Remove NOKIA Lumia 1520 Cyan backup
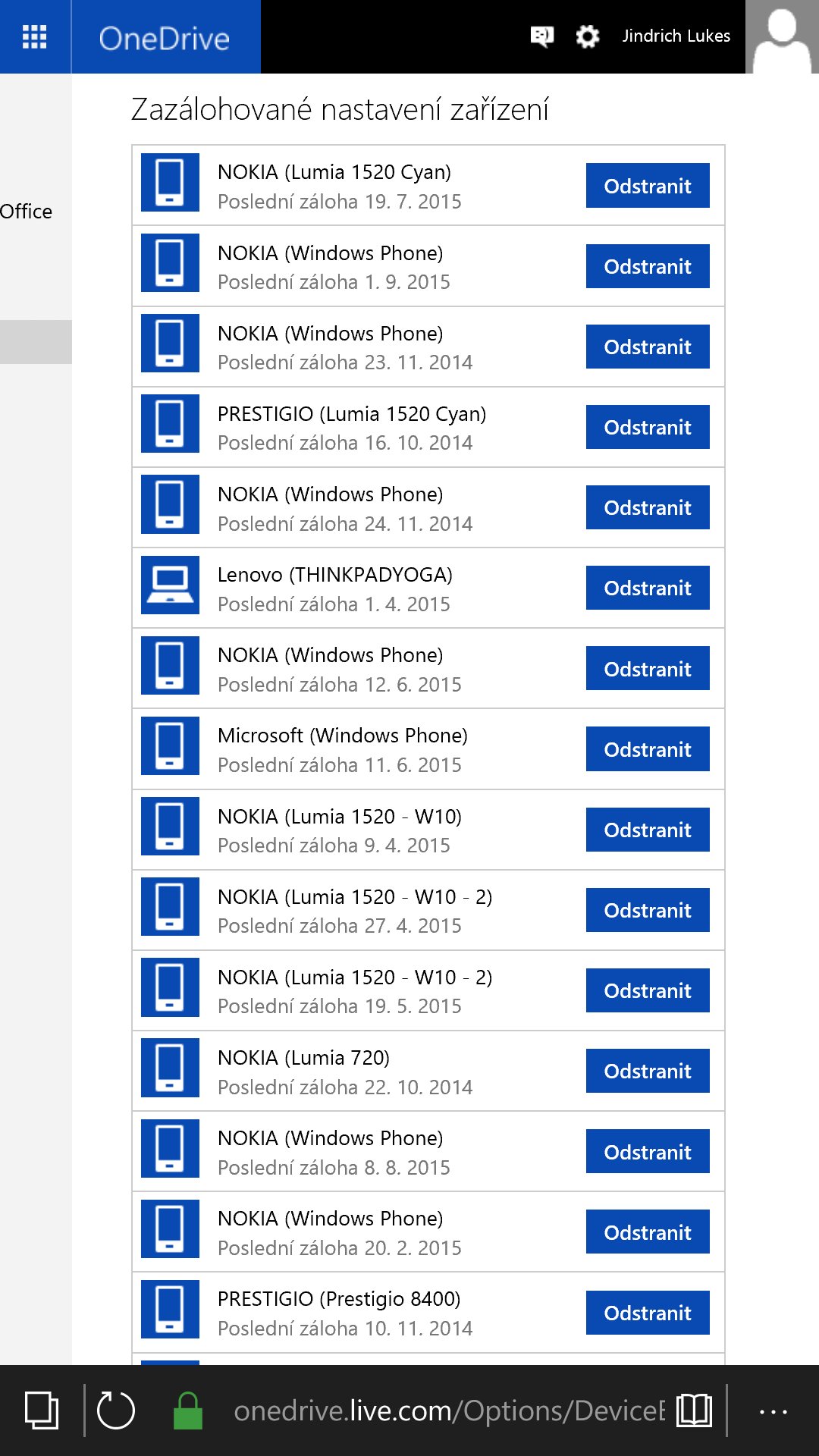 click(x=648, y=186)
